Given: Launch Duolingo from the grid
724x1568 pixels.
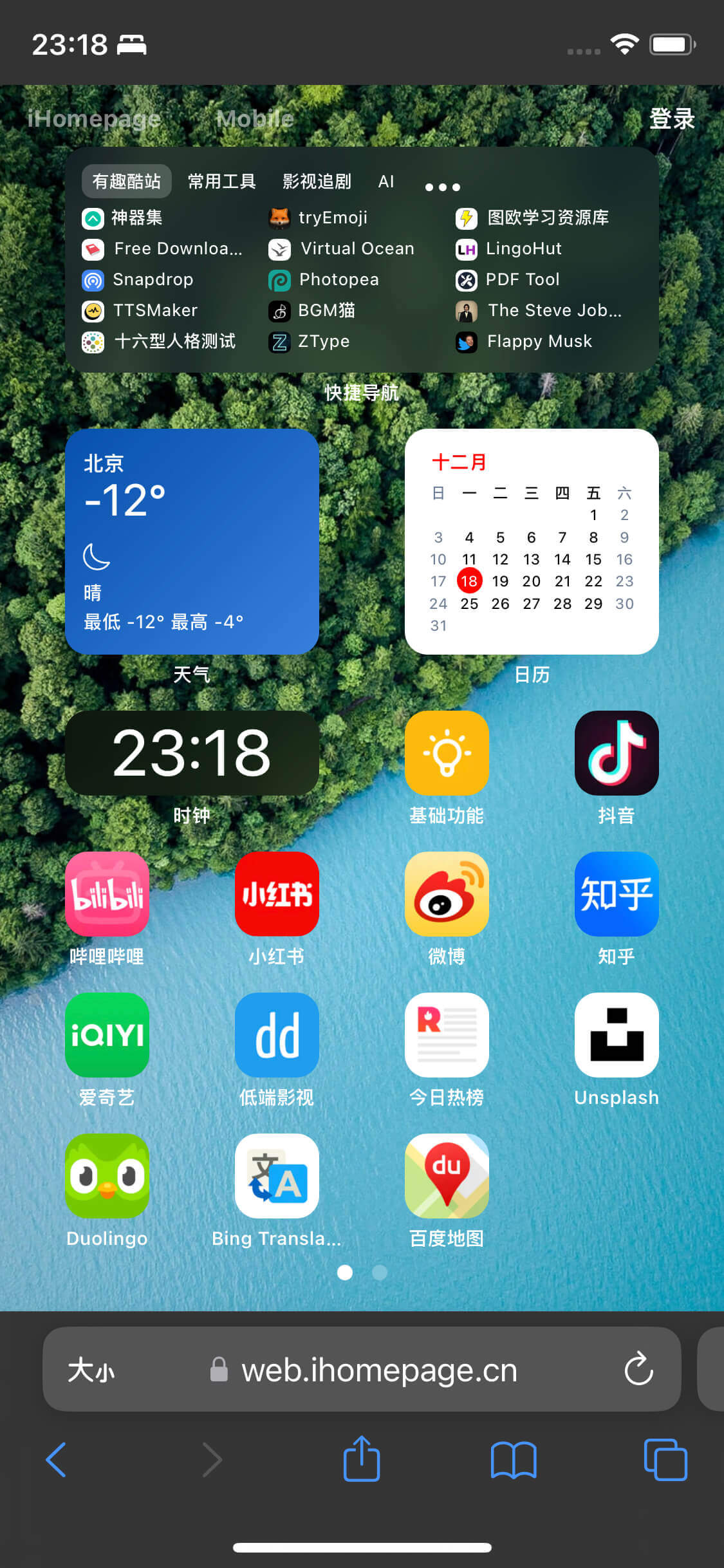Looking at the screenshot, I should click(107, 1176).
